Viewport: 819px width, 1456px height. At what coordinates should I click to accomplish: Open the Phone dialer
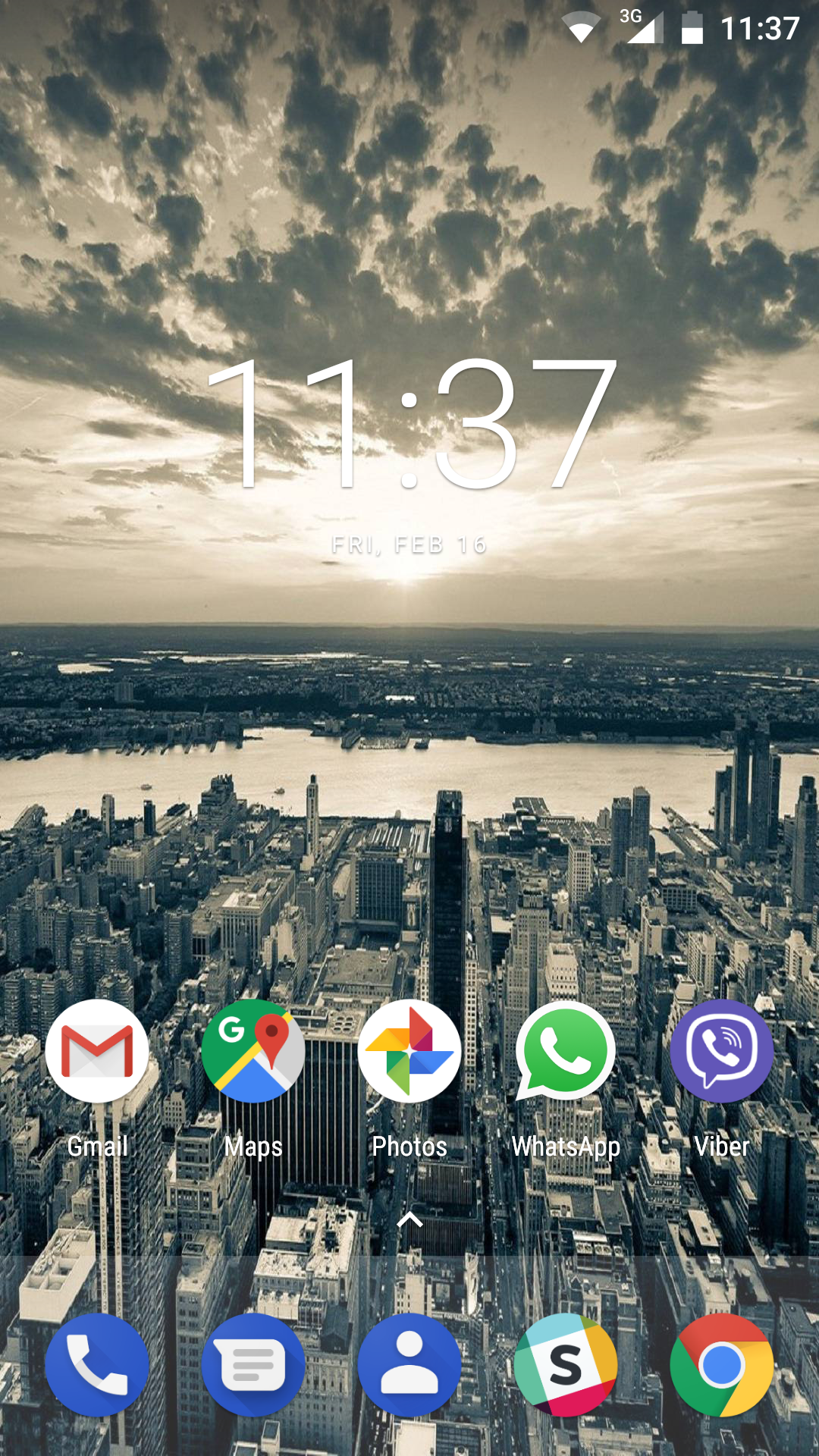(97, 1365)
